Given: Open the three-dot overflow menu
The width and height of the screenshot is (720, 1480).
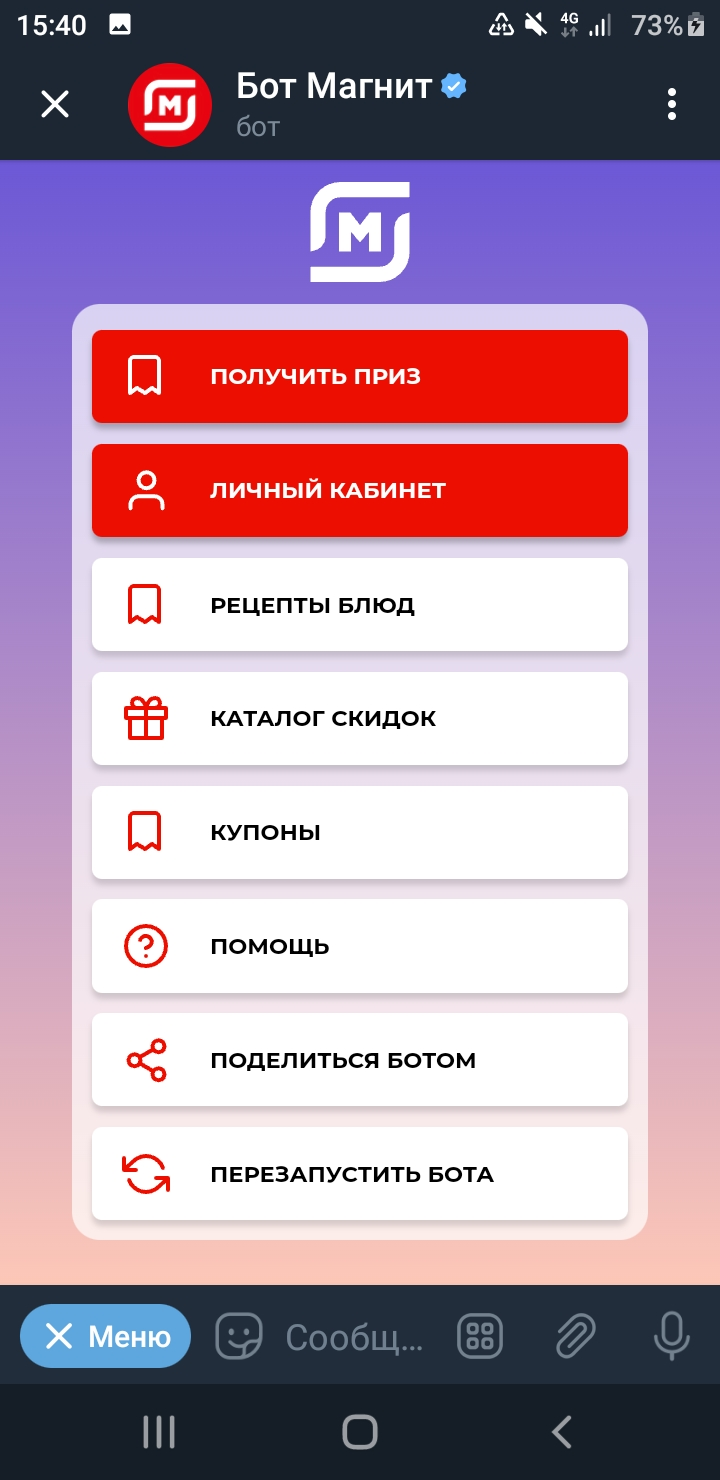Looking at the screenshot, I should pyautogui.click(x=672, y=104).
